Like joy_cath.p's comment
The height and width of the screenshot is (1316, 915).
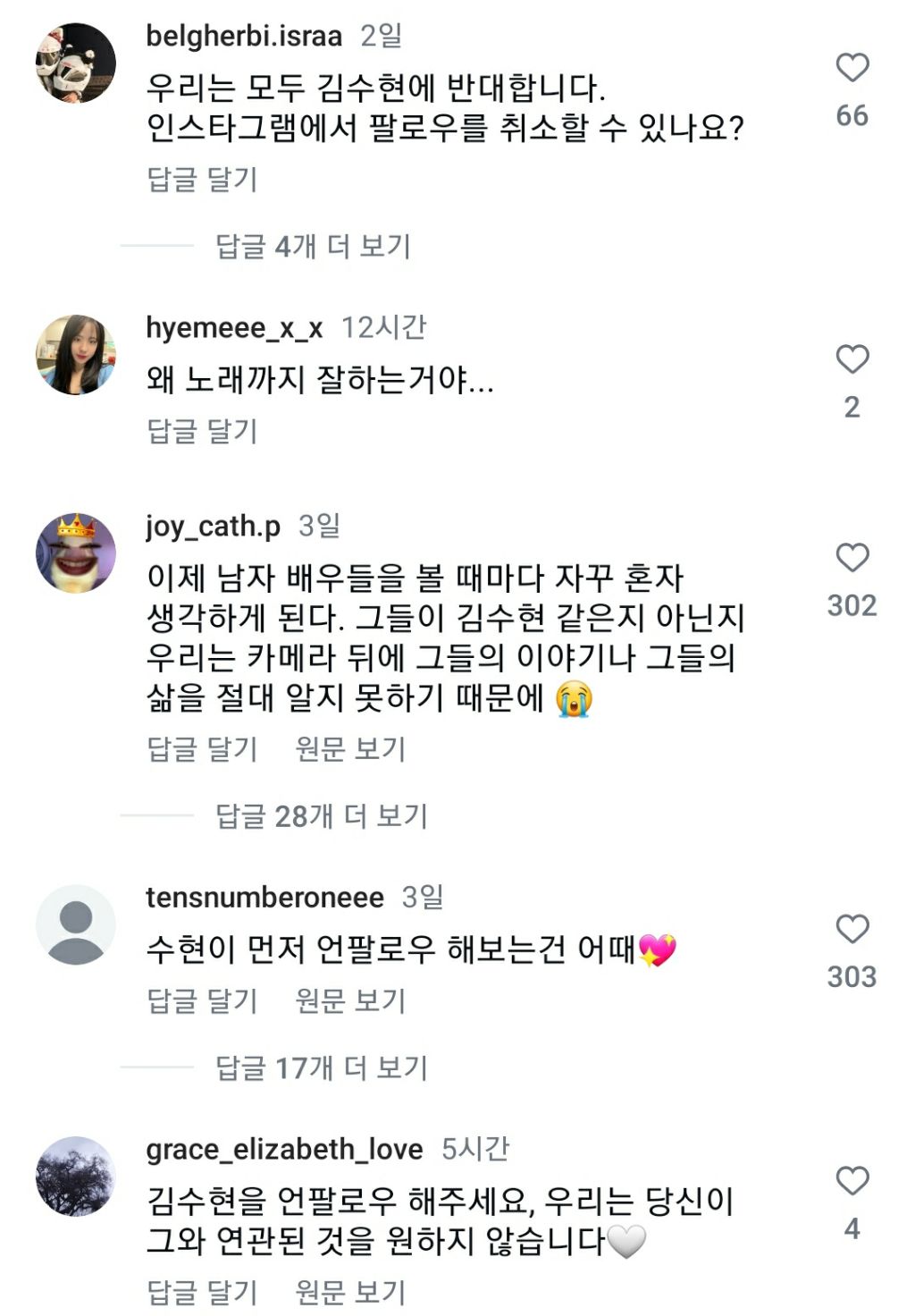[852, 557]
